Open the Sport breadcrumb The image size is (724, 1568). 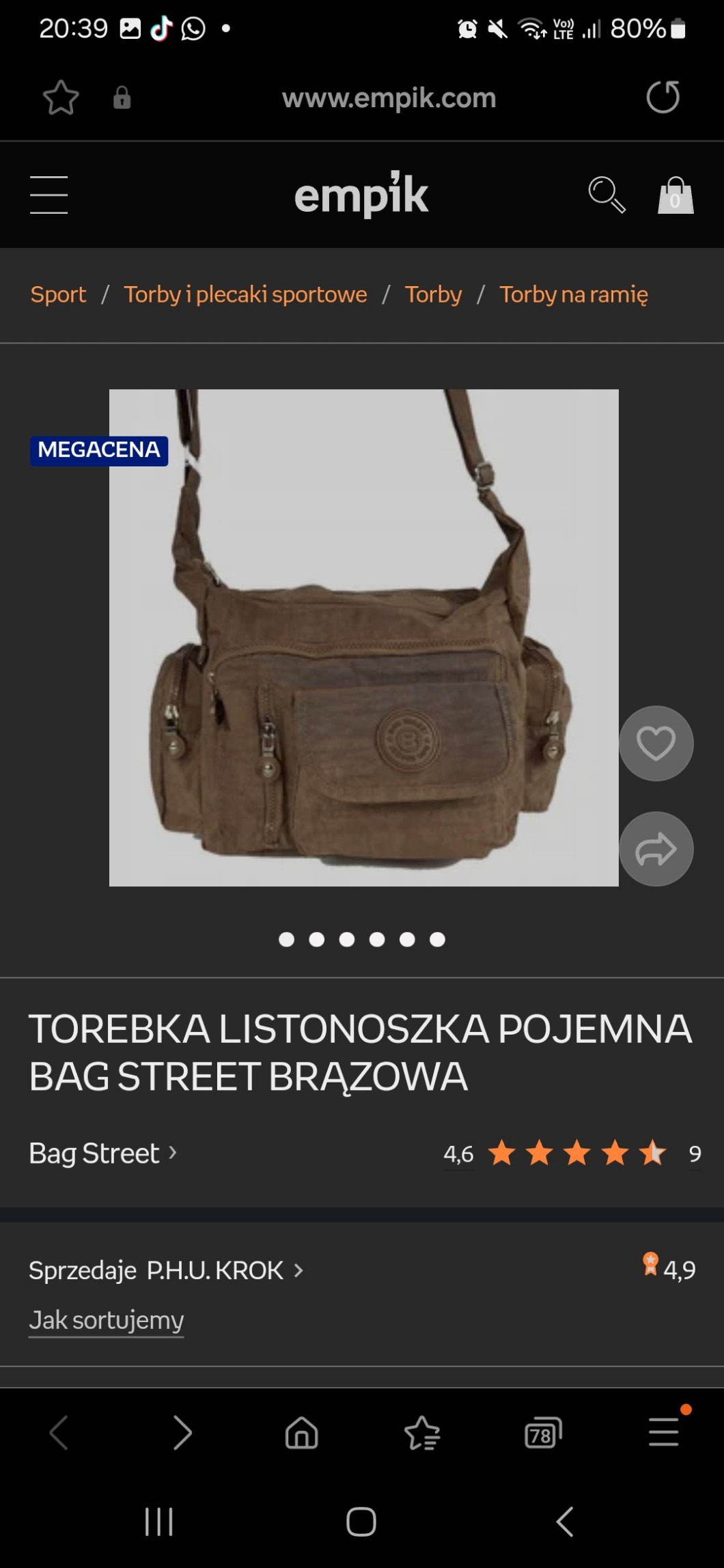coord(58,294)
